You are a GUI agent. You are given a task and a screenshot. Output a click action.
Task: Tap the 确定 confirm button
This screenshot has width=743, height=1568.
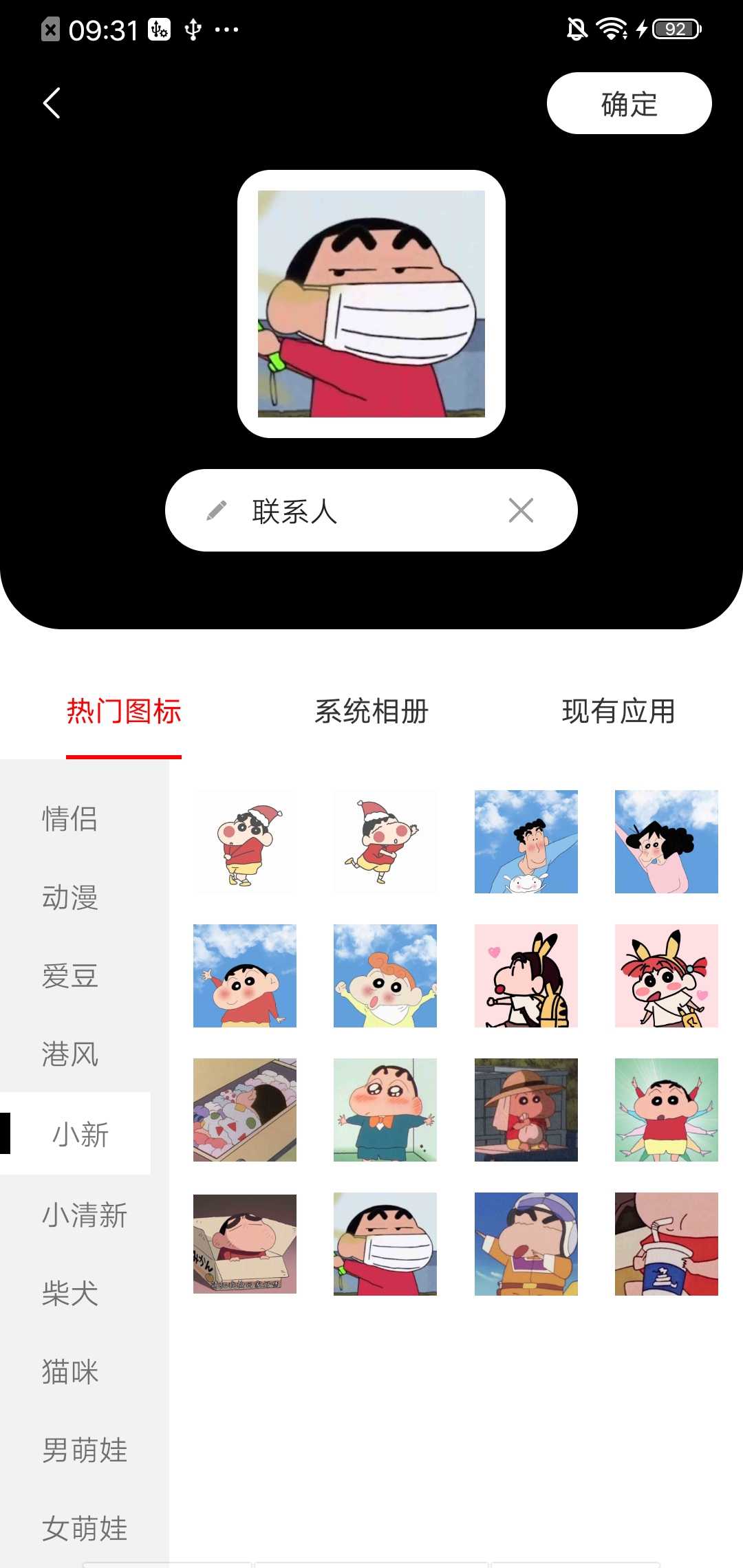click(x=629, y=103)
